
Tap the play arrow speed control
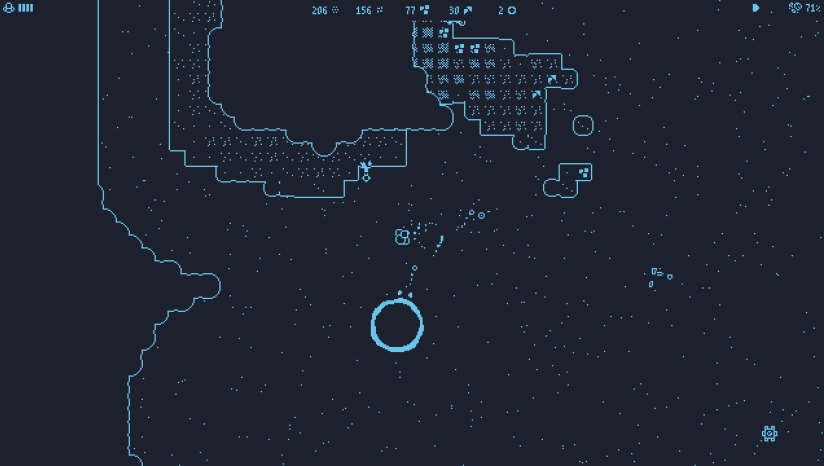[756, 8]
